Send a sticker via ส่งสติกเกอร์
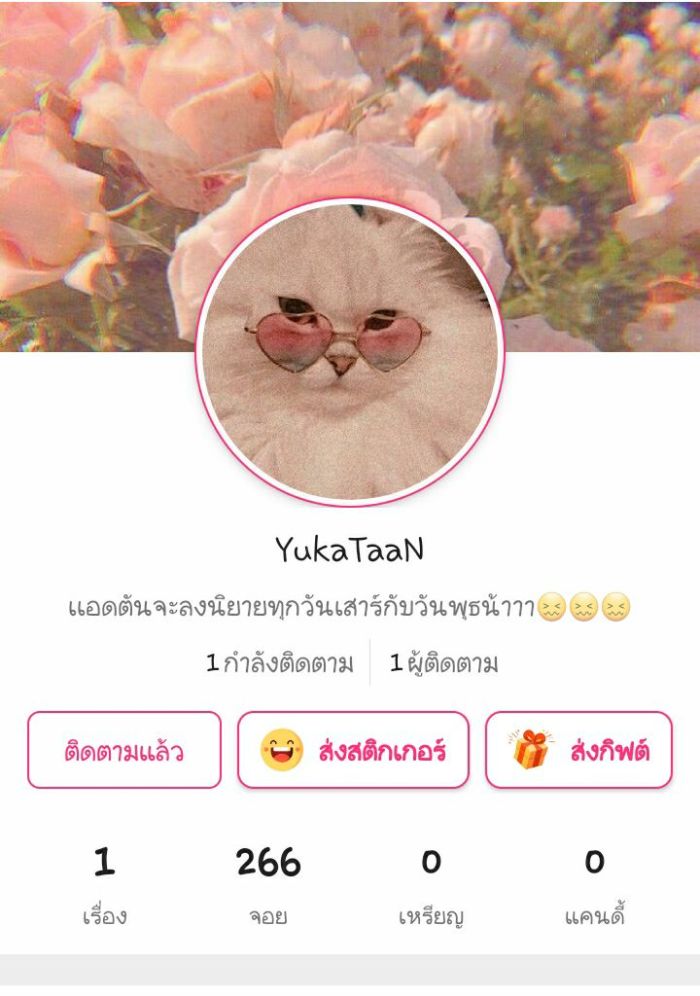The width and height of the screenshot is (700, 996). tap(353, 751)
